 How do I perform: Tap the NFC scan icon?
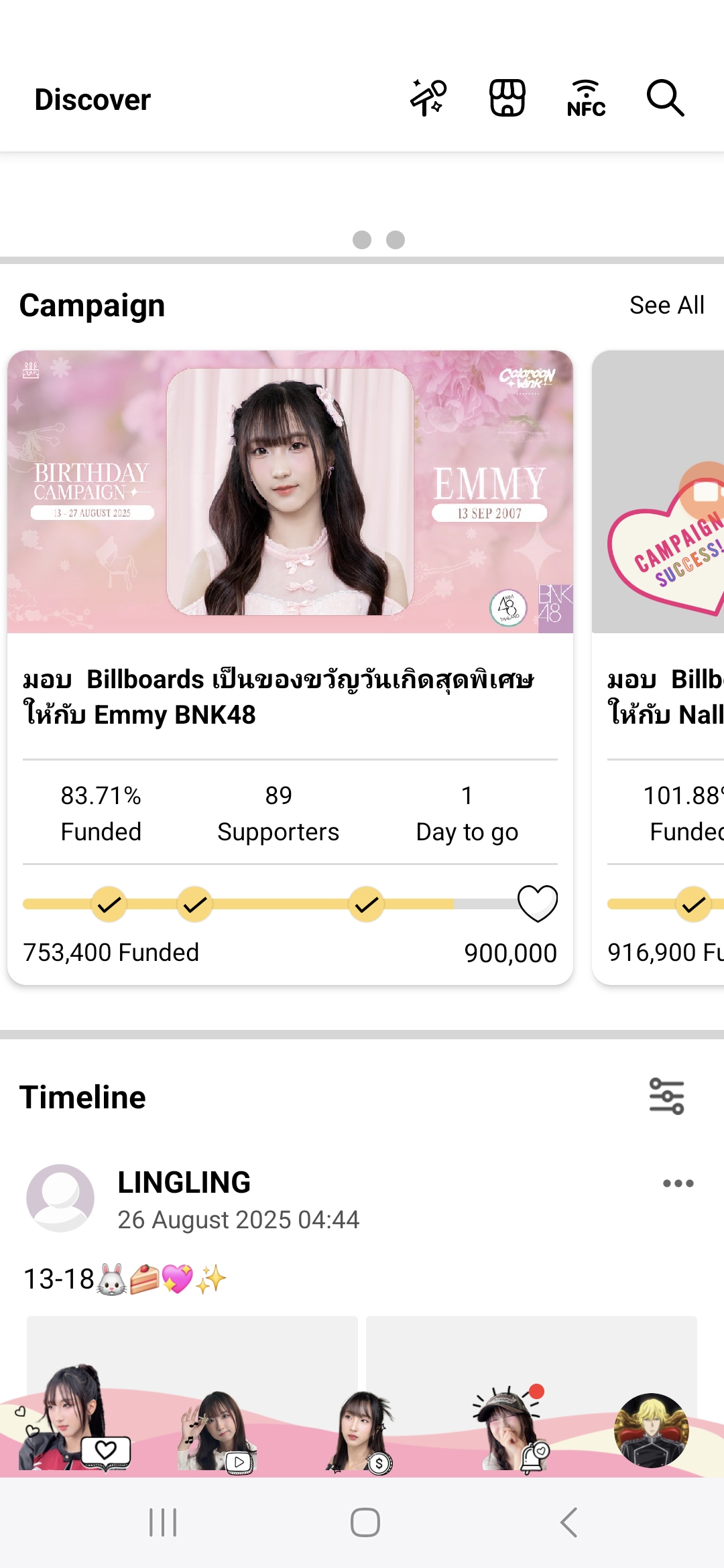[x=586, y=98]
